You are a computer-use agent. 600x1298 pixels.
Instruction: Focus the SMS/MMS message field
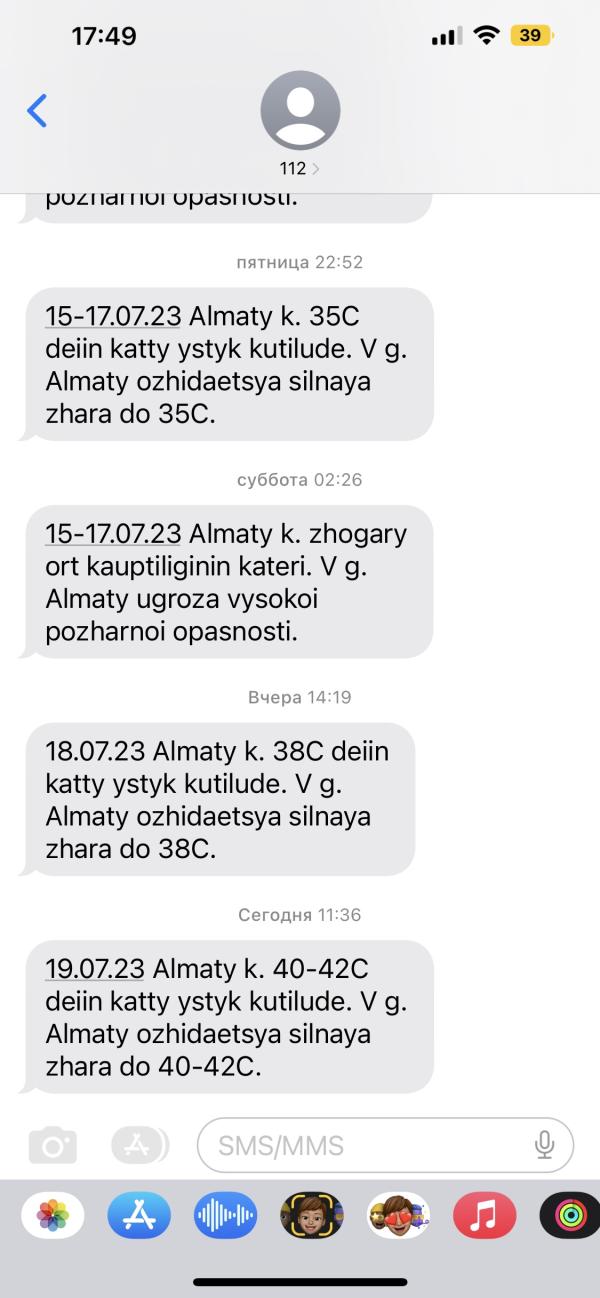pyautogui.click(x=385, y=1145)
